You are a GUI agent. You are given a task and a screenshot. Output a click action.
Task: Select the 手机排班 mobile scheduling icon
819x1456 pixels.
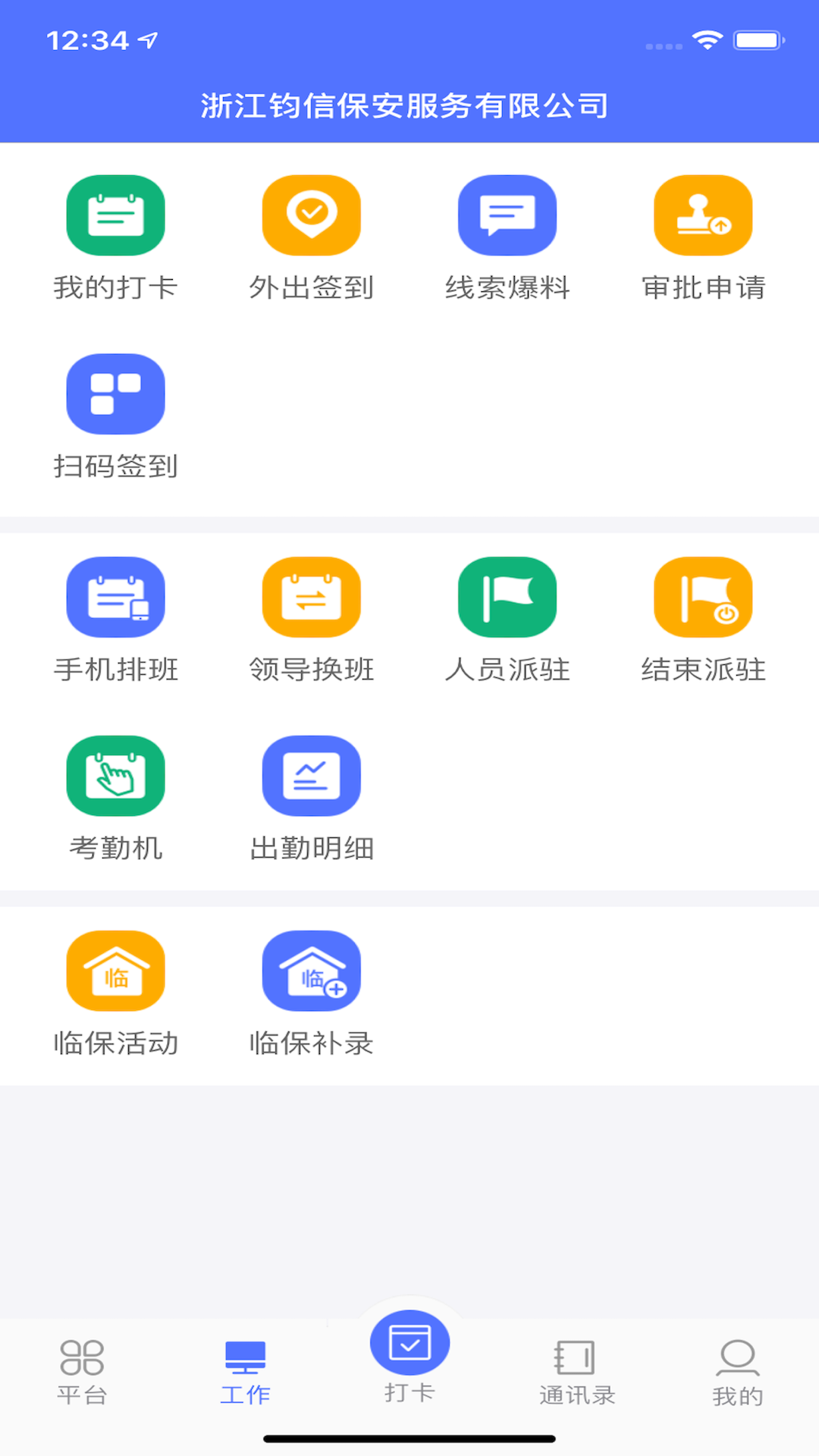(115, 597)
